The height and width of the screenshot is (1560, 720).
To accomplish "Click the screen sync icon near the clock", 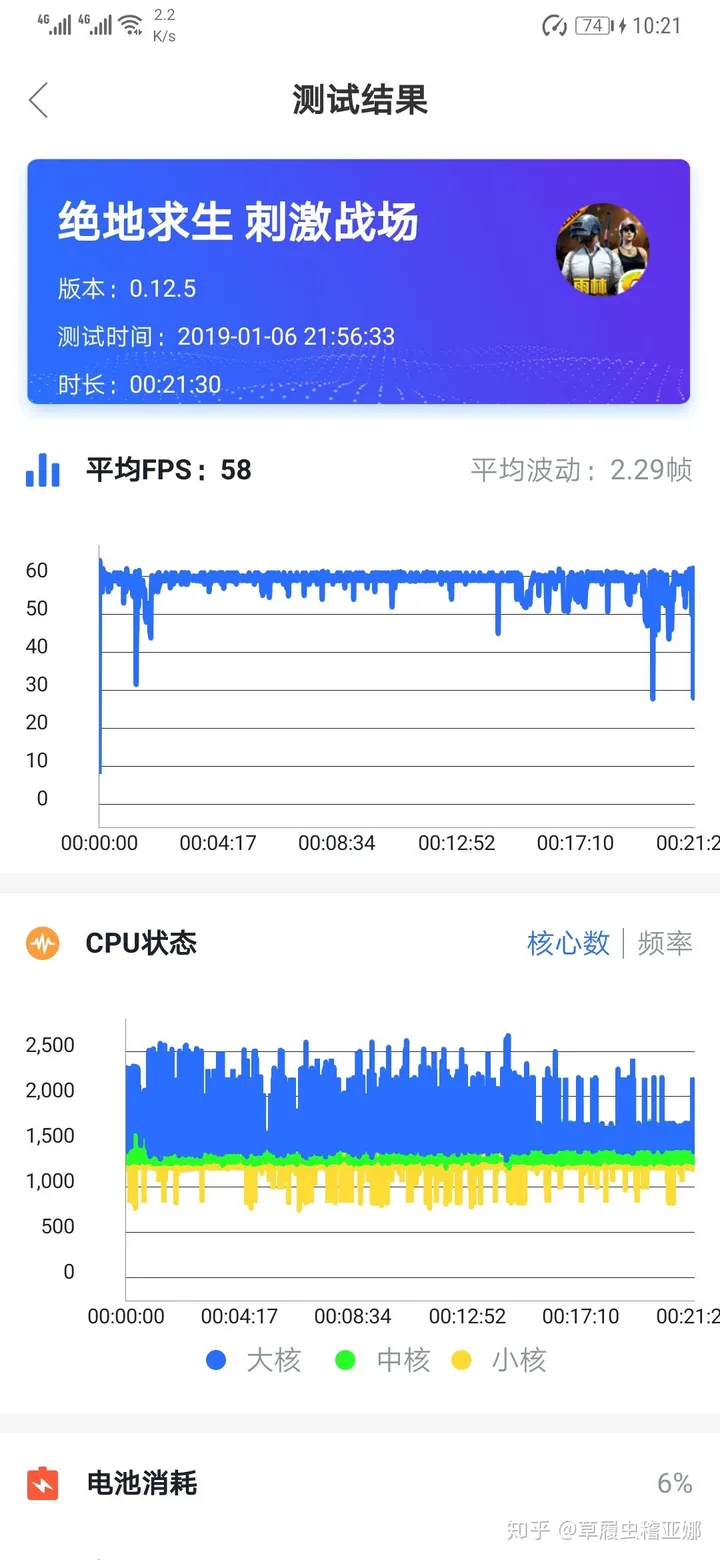I will [553, 25].
